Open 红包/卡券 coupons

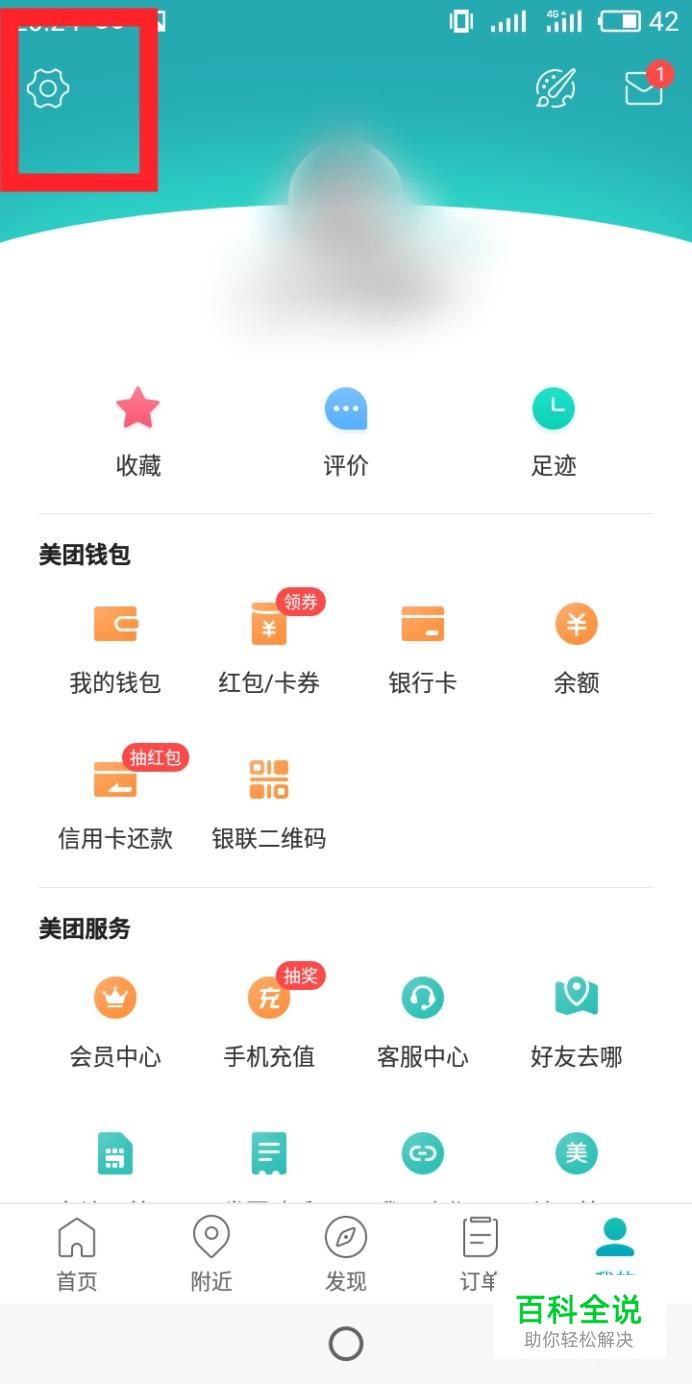tap(269, 648)
